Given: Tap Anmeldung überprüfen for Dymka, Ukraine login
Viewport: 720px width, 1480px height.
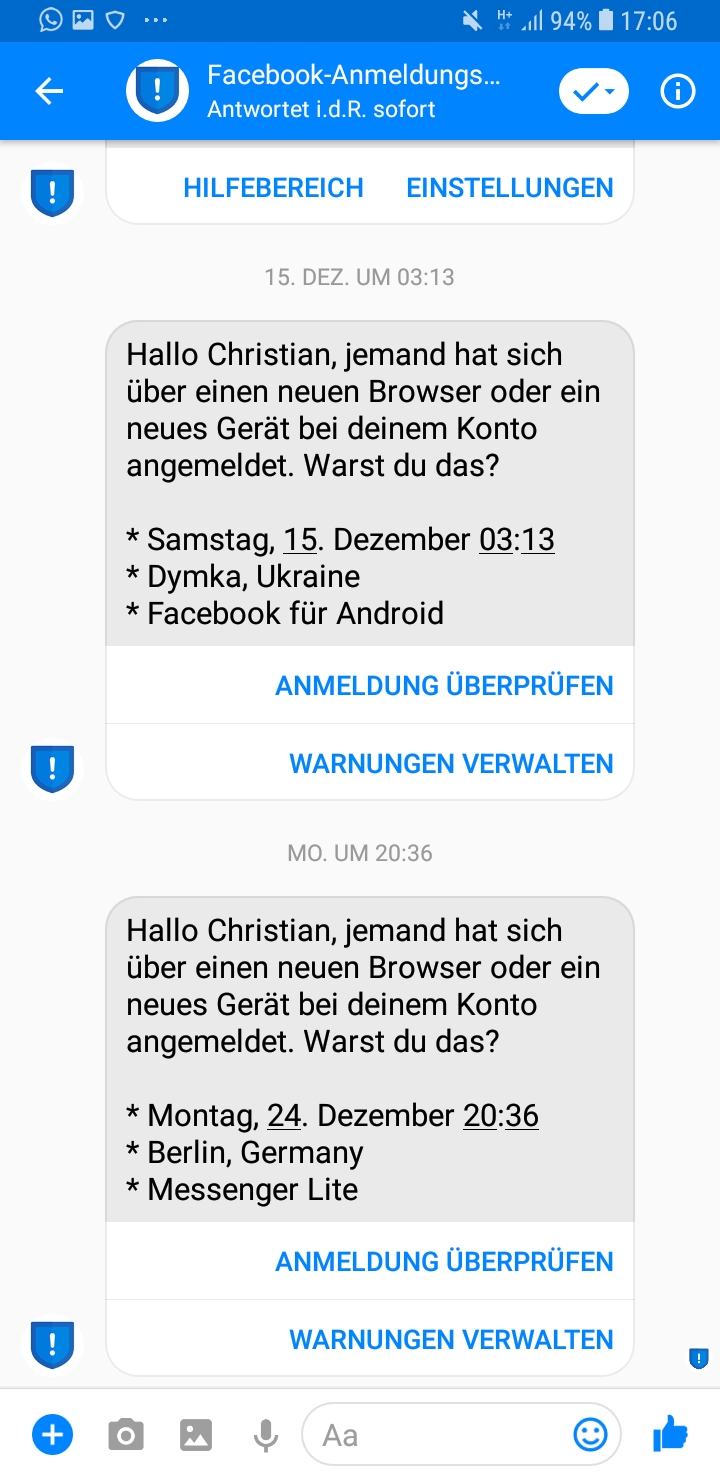Looking at the screenshot, I should click(x=444, y=686).
